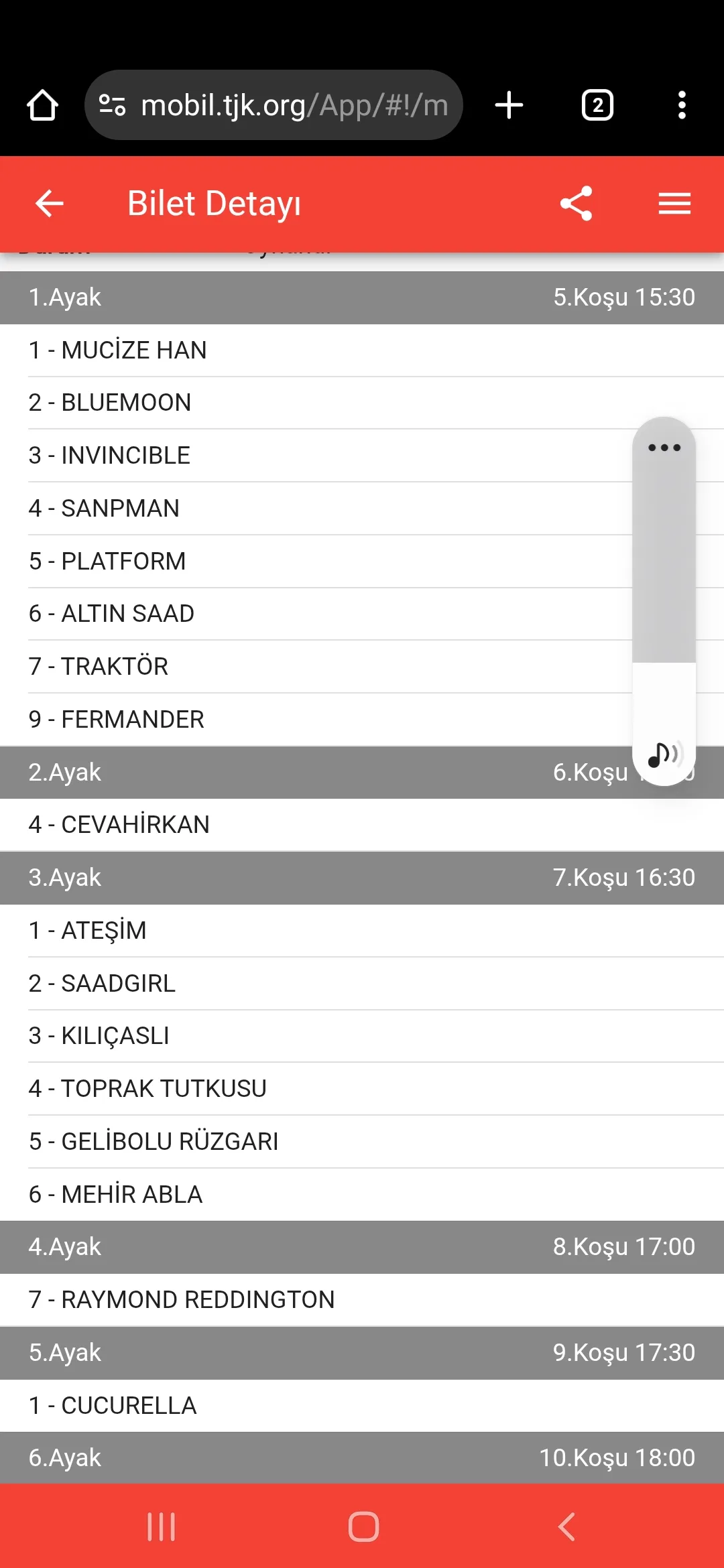Open the app's hamburger menu

pyautogui.click(x=674, y=203)
